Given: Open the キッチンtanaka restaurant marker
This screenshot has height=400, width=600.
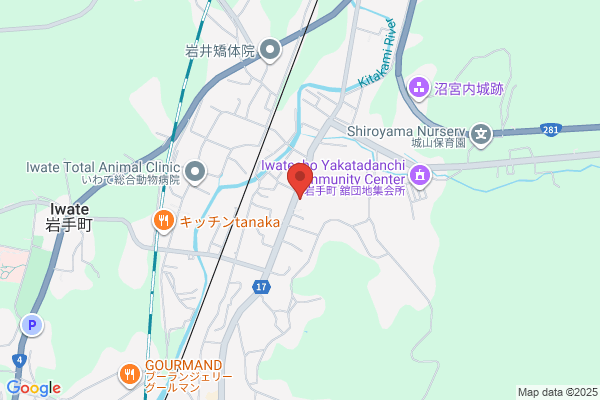Looking at the screenshot, I should 164,222.
